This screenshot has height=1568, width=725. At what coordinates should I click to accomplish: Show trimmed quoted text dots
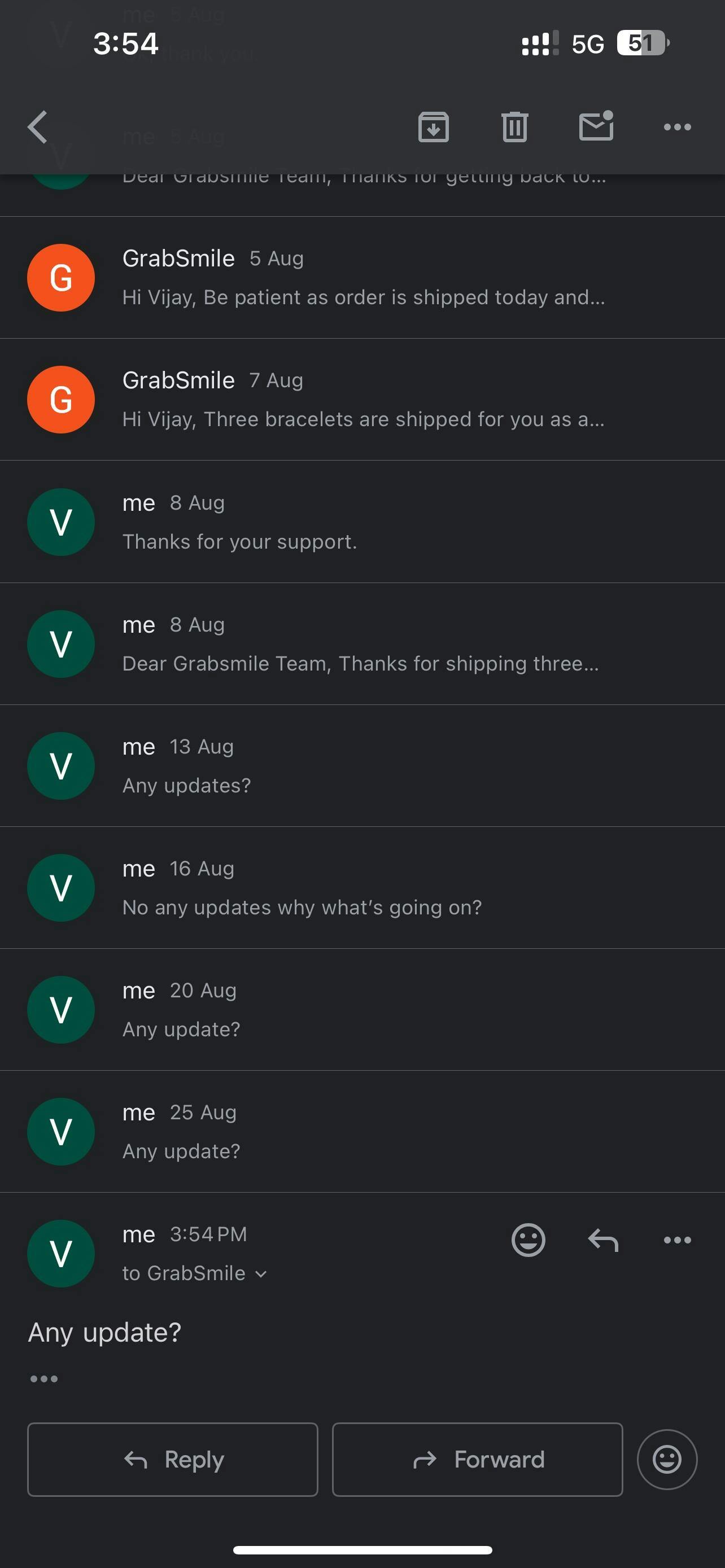click(44, 1379)
